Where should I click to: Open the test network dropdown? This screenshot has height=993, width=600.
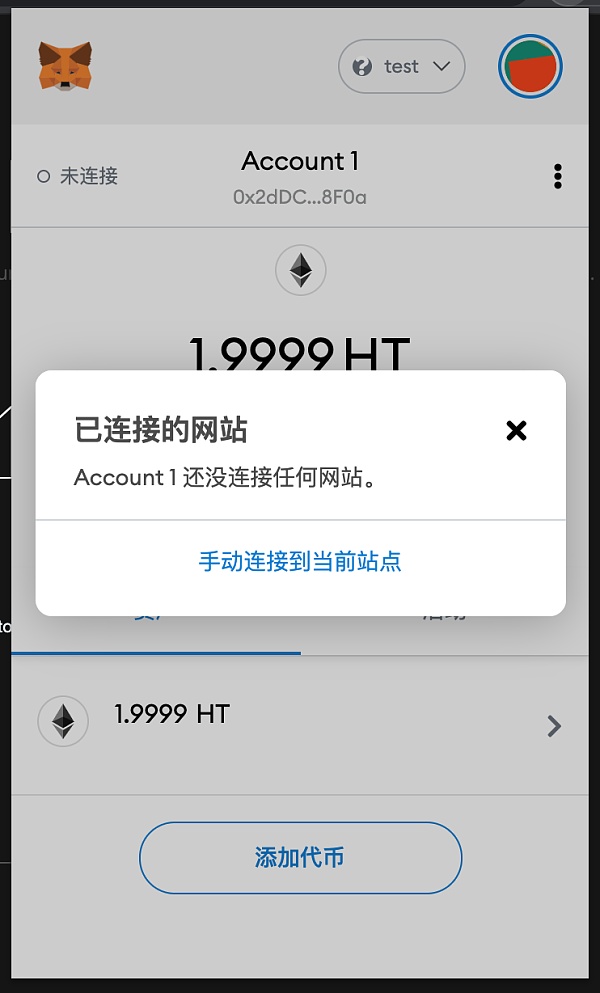402,67
